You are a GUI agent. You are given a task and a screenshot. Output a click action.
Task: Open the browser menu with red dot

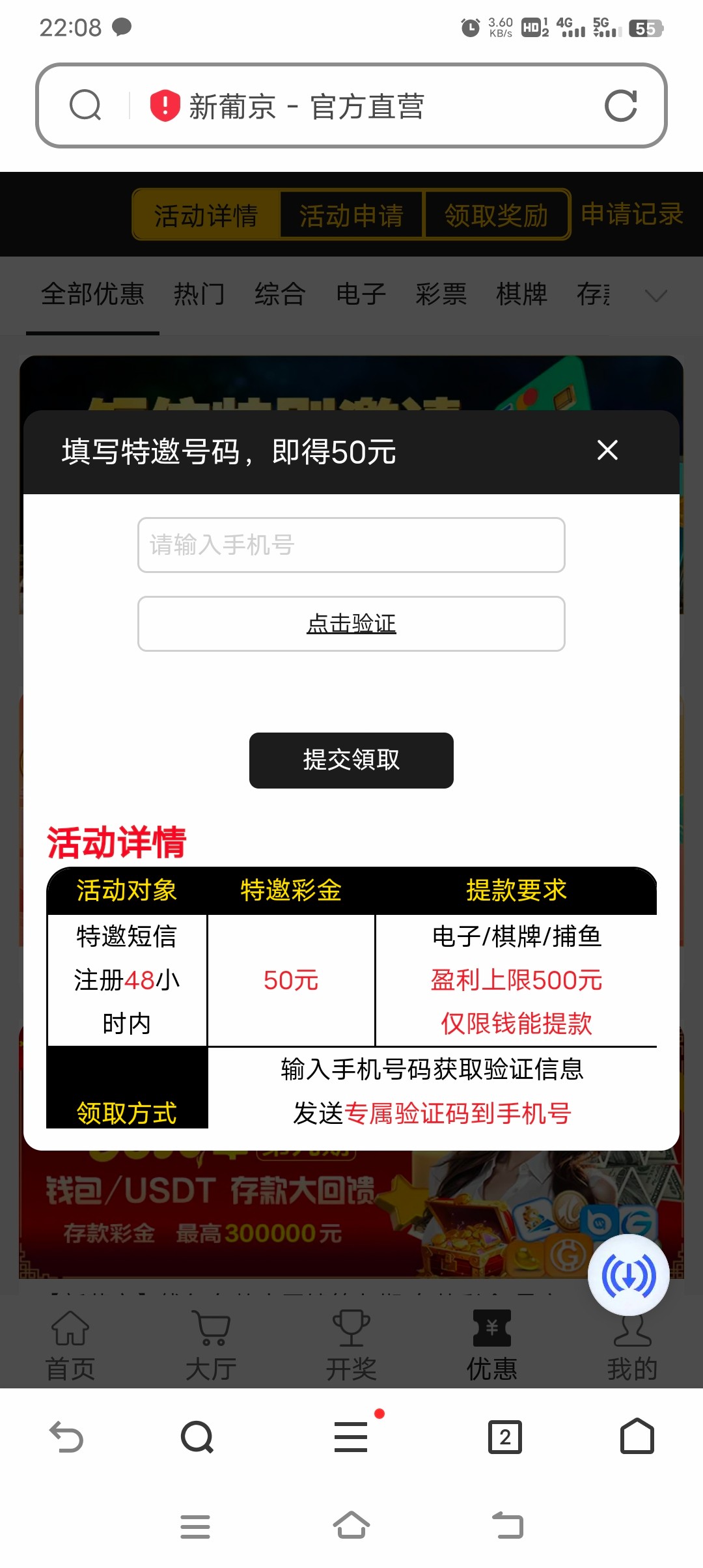[x=351, y=1436]
